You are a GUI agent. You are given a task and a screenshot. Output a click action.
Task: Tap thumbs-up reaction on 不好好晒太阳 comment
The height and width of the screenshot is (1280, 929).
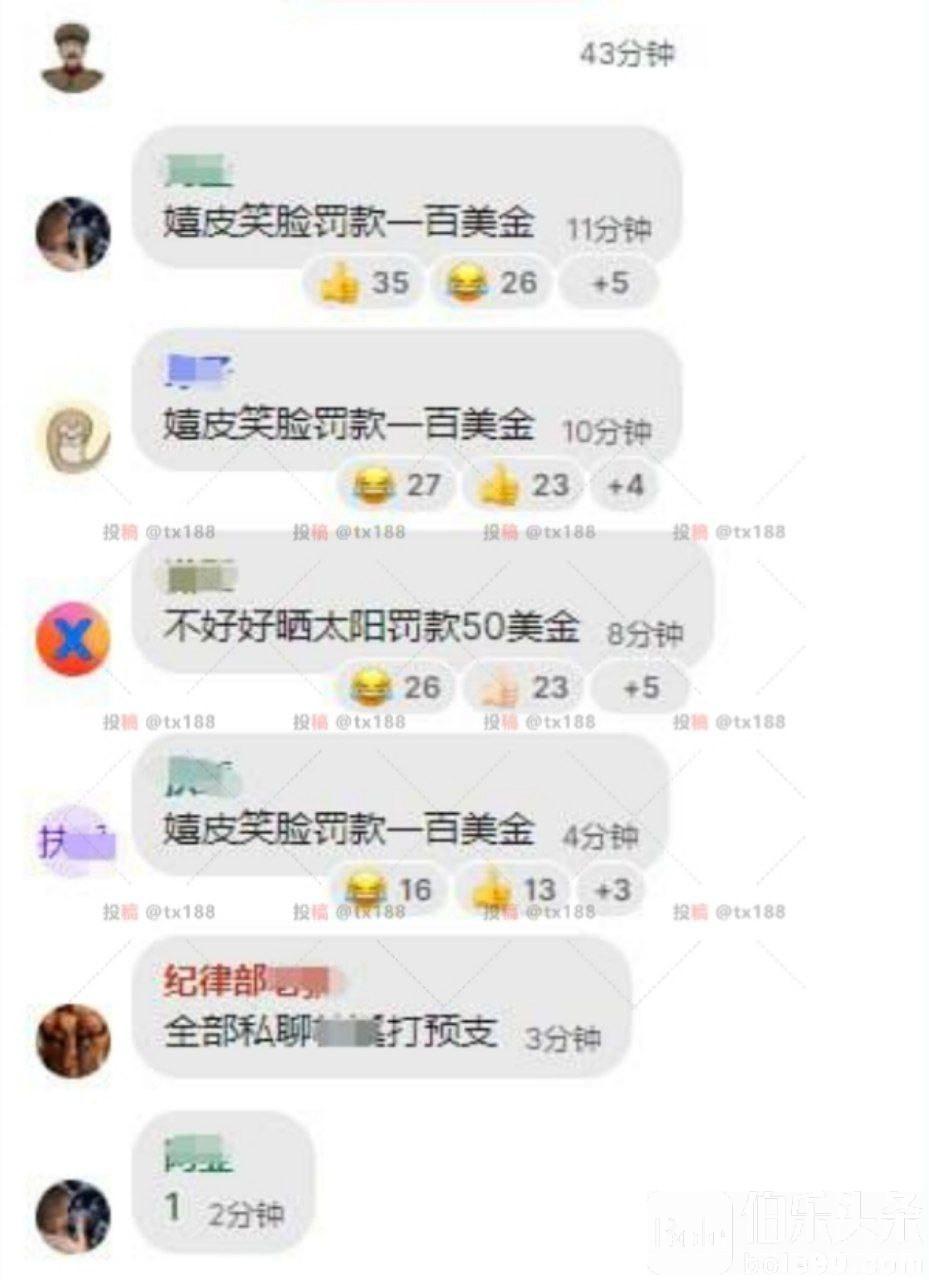click(523, 688)
